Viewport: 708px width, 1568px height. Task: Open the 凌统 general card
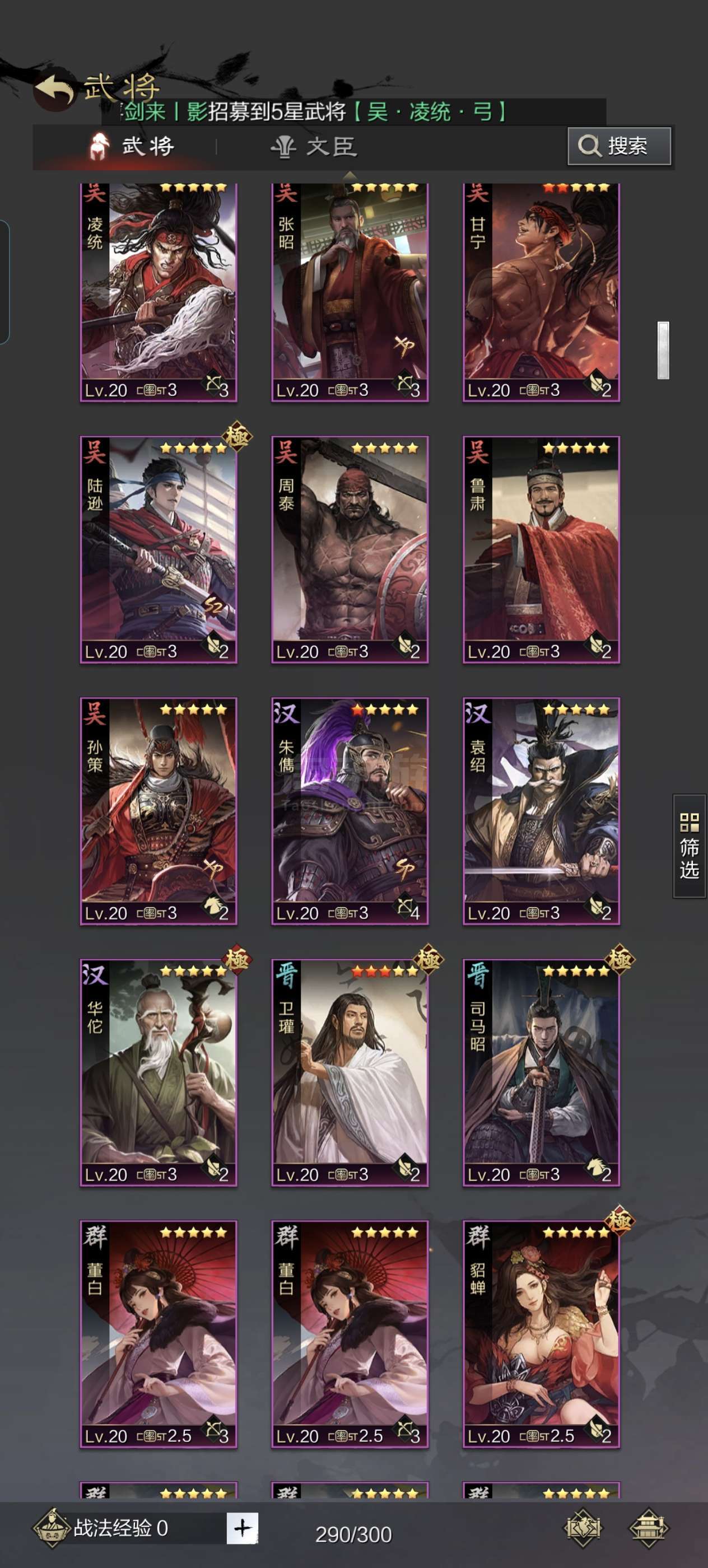159,292
